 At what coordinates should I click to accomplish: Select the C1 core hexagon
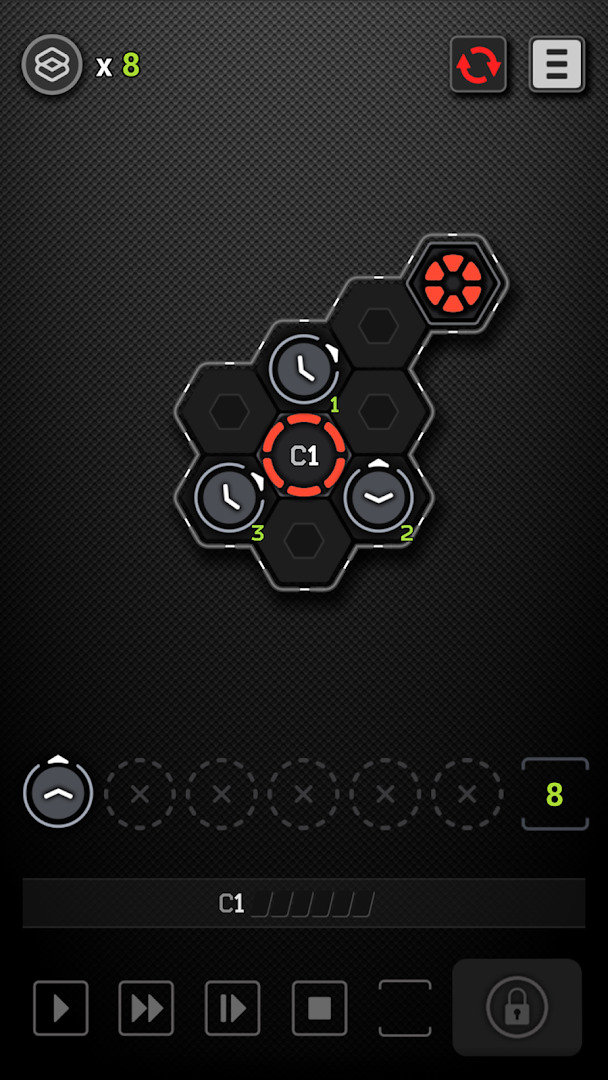coord(304,455)
